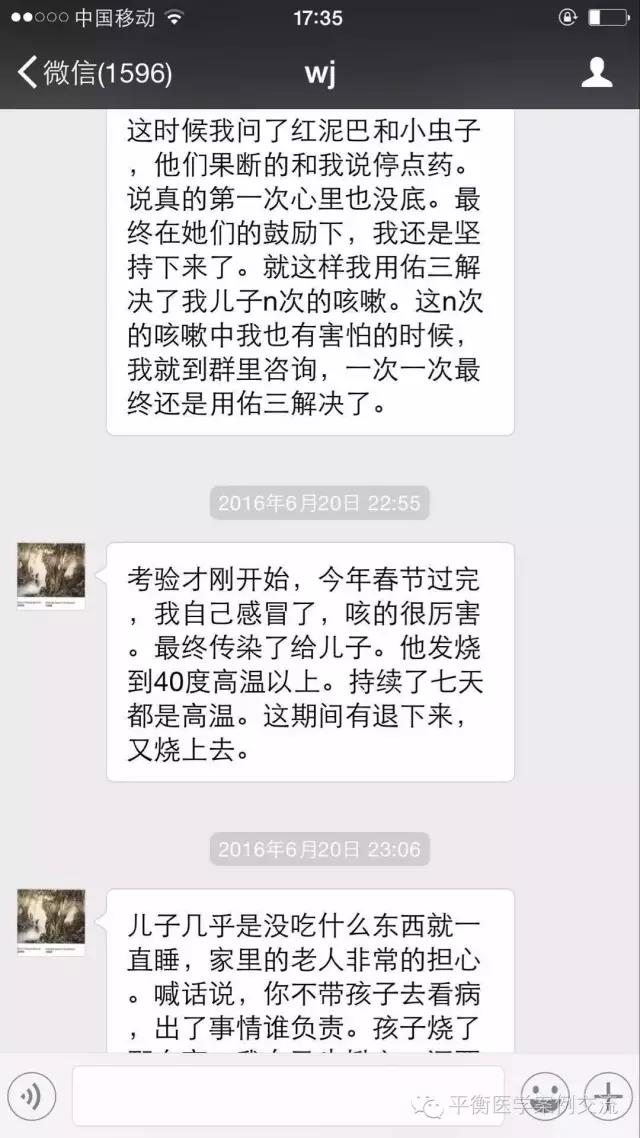This screenshot has width=640, height=1138.
Task: Tap sender avatar beside 儿子几乎是没吃 message
Action: [51, 922]
